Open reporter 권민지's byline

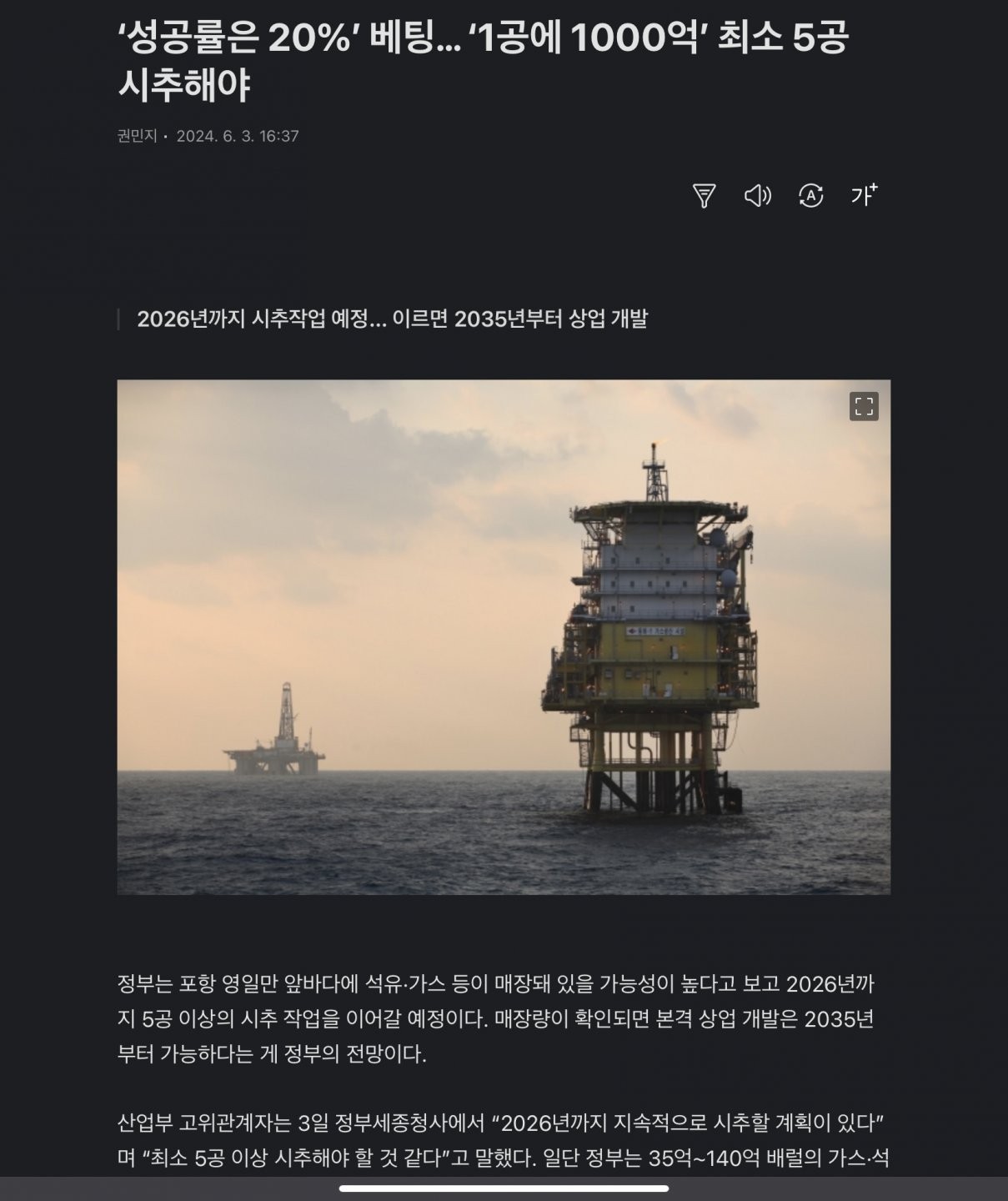click(137, 136)
